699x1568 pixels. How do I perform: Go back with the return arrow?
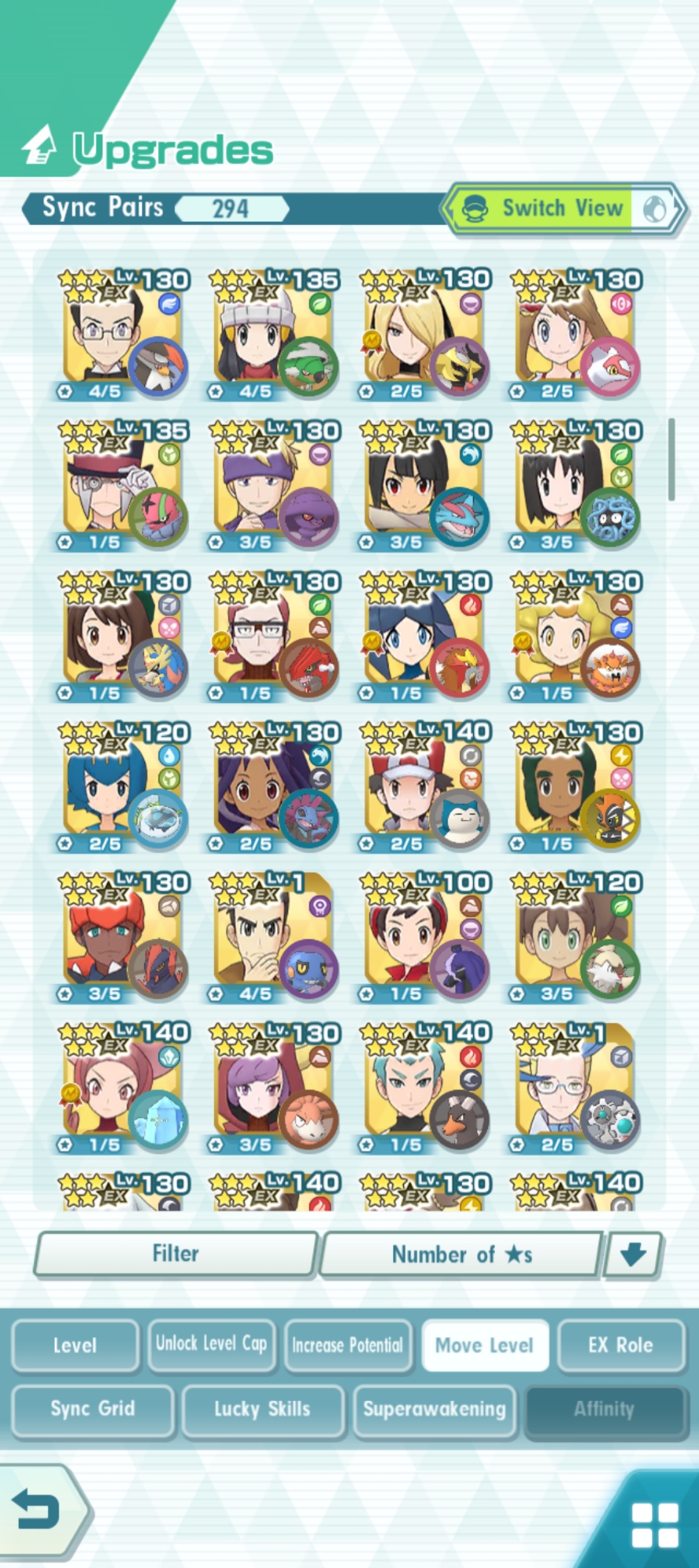tap(39, 1510)
